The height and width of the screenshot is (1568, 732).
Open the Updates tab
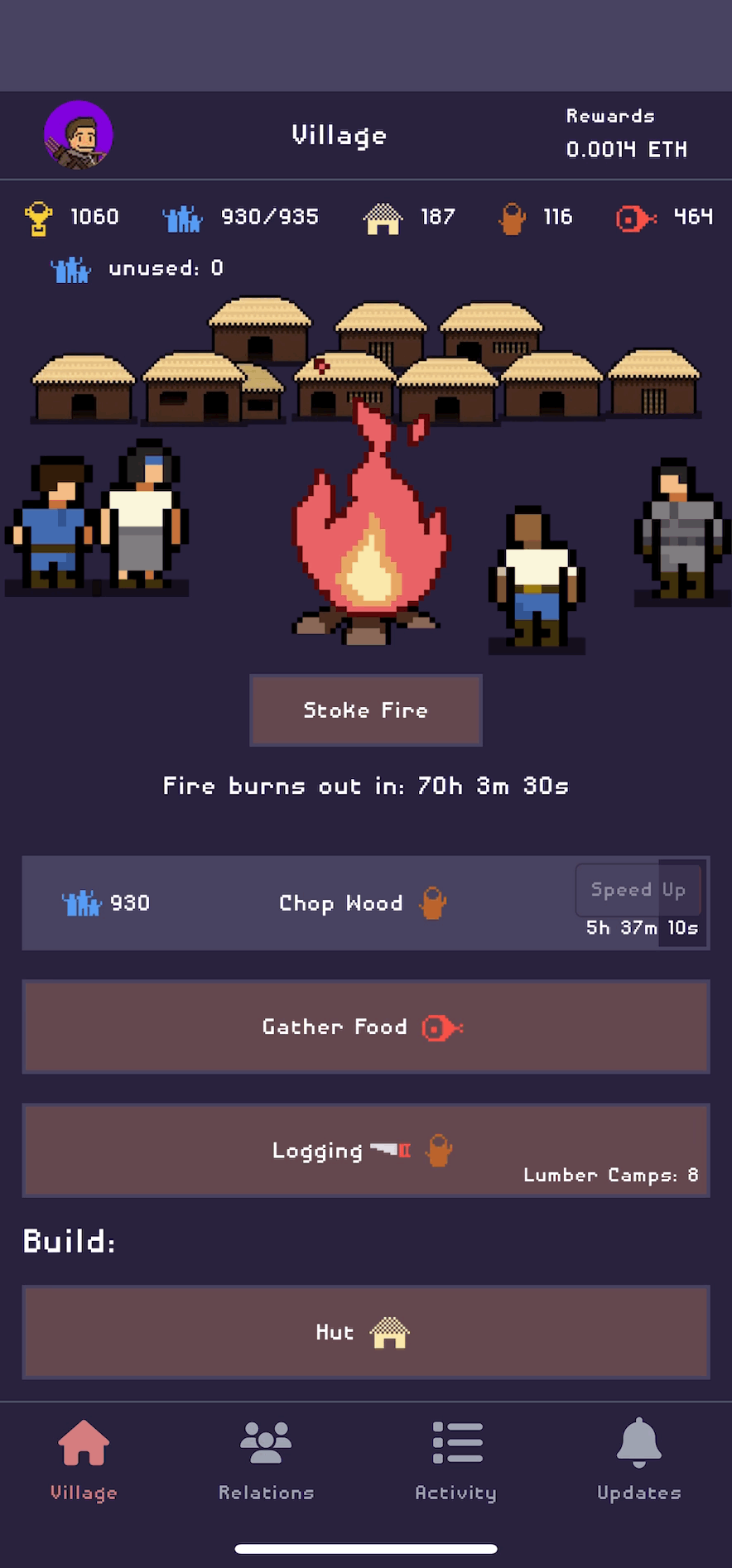coord(638,1460)
